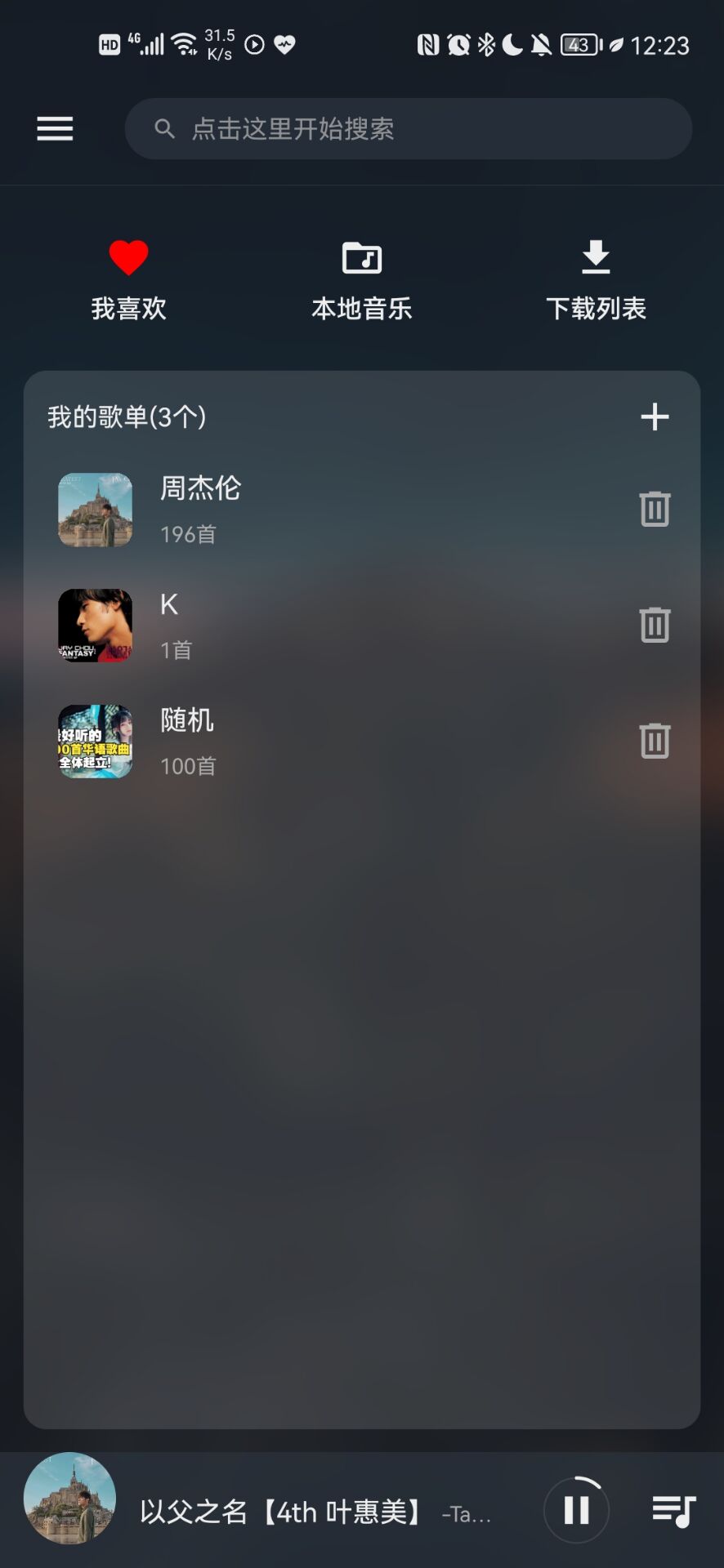
Task: Pause the currently playing song
Action: click(x=576, y=1510)
